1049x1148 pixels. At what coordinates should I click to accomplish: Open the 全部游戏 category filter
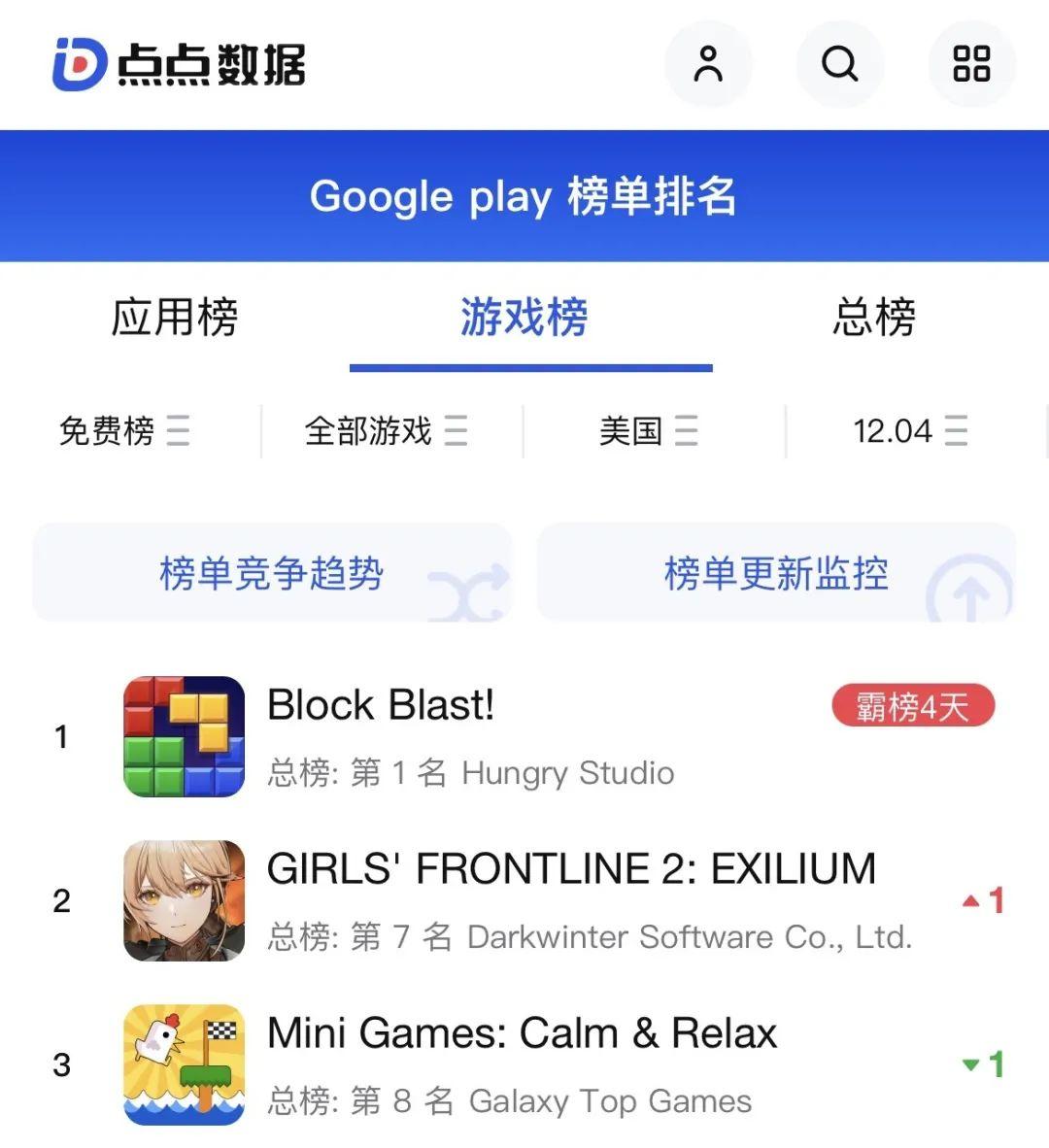(387, 430)
